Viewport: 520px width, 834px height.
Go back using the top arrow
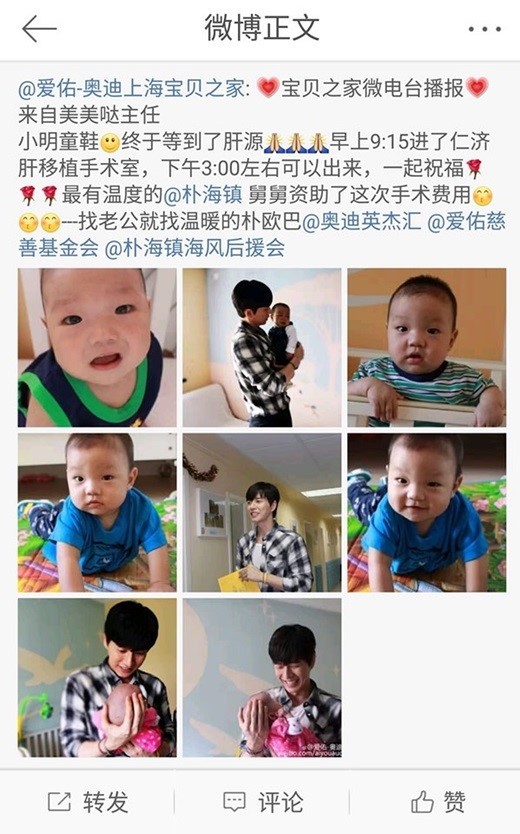click(39, 28)
